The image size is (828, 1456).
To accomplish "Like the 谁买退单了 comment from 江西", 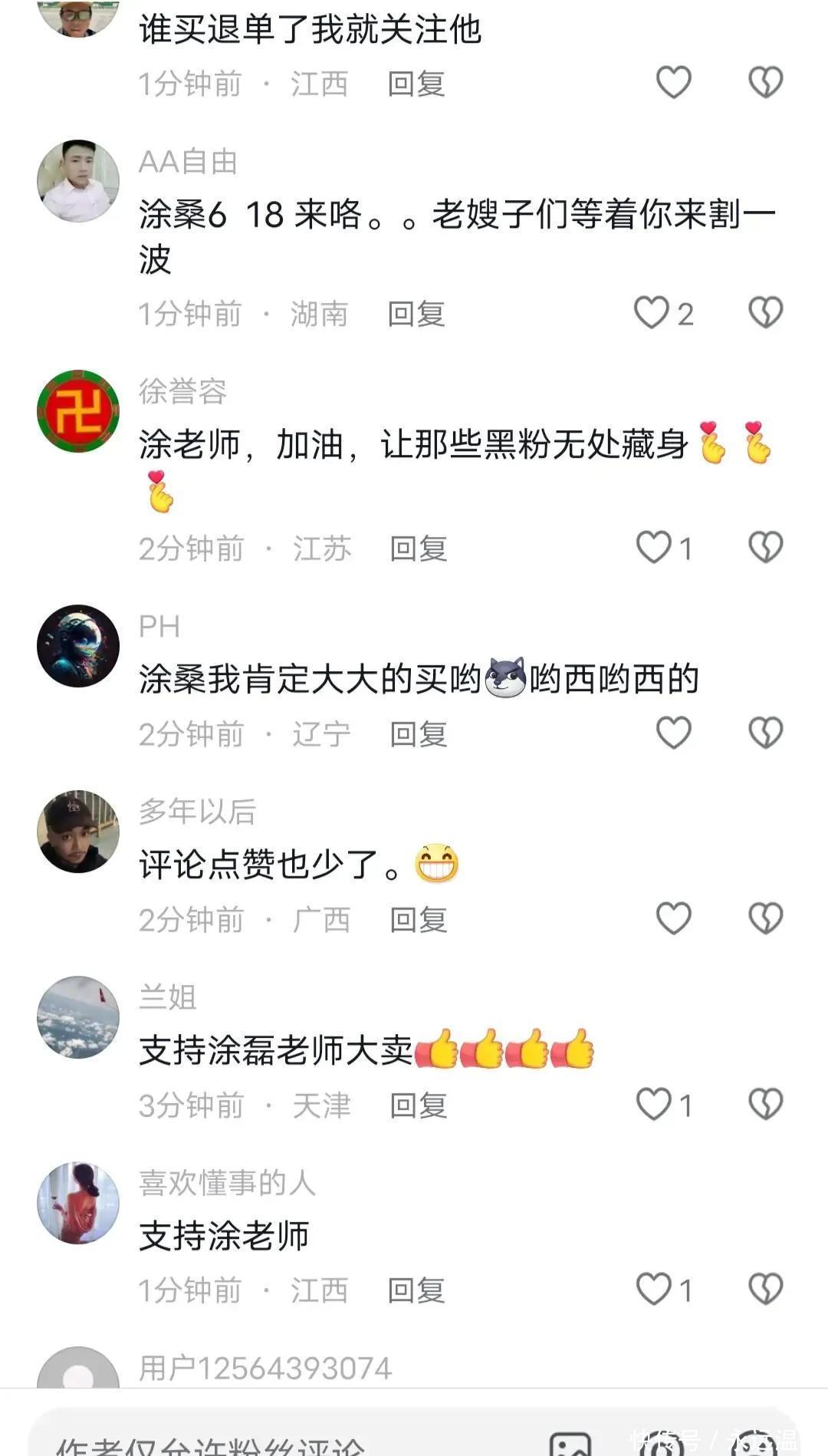I will click(674, 83).
